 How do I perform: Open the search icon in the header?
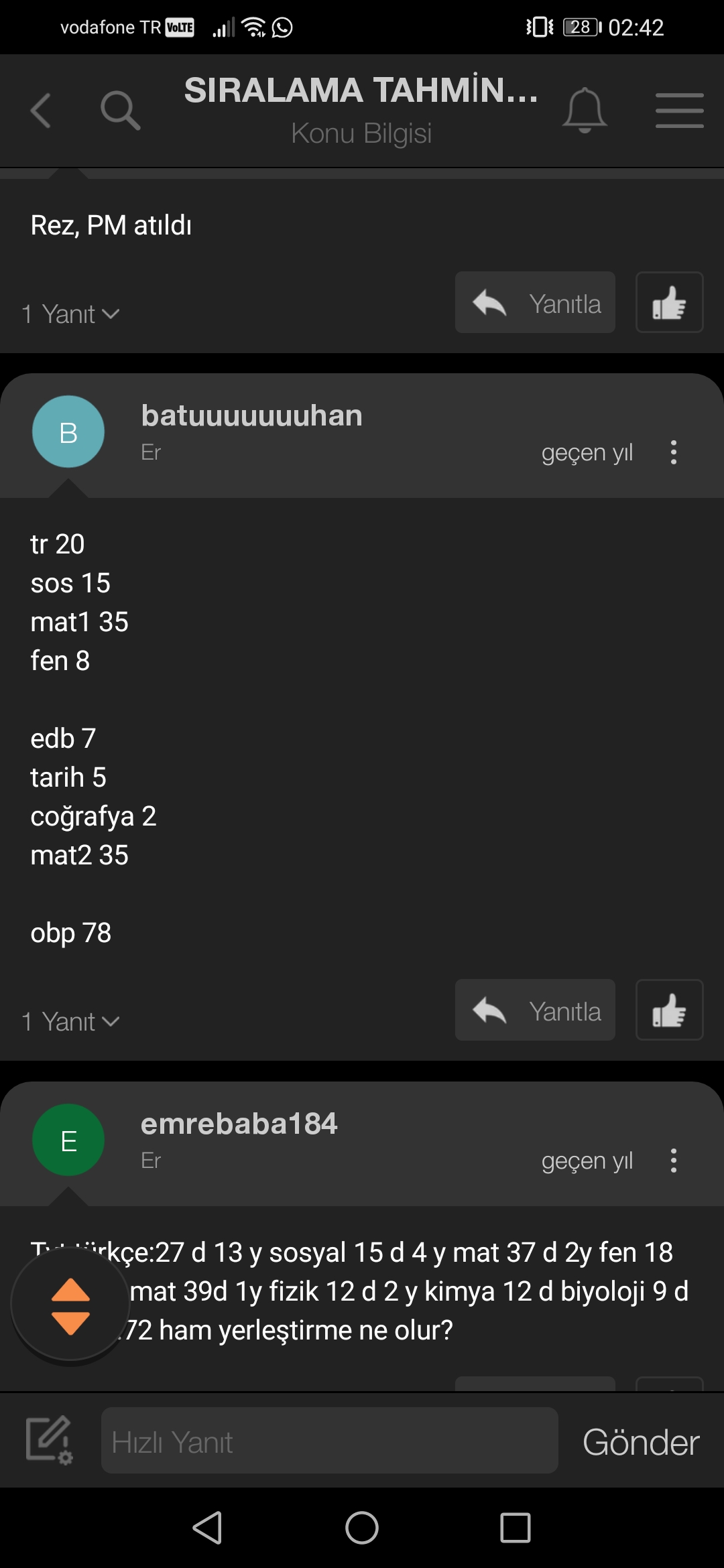(120, 110)
